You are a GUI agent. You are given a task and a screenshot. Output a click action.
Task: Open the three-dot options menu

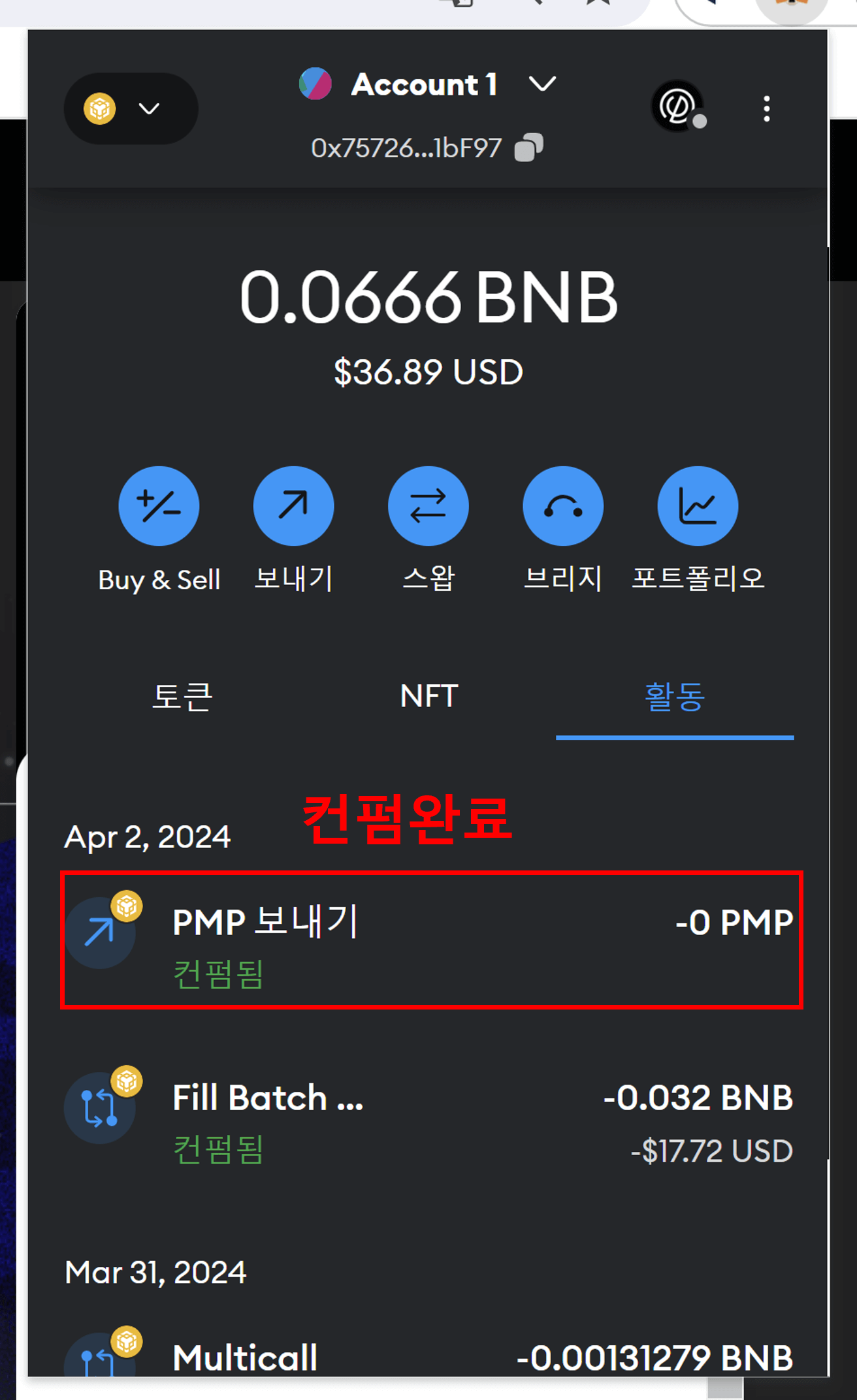(766, 108)
